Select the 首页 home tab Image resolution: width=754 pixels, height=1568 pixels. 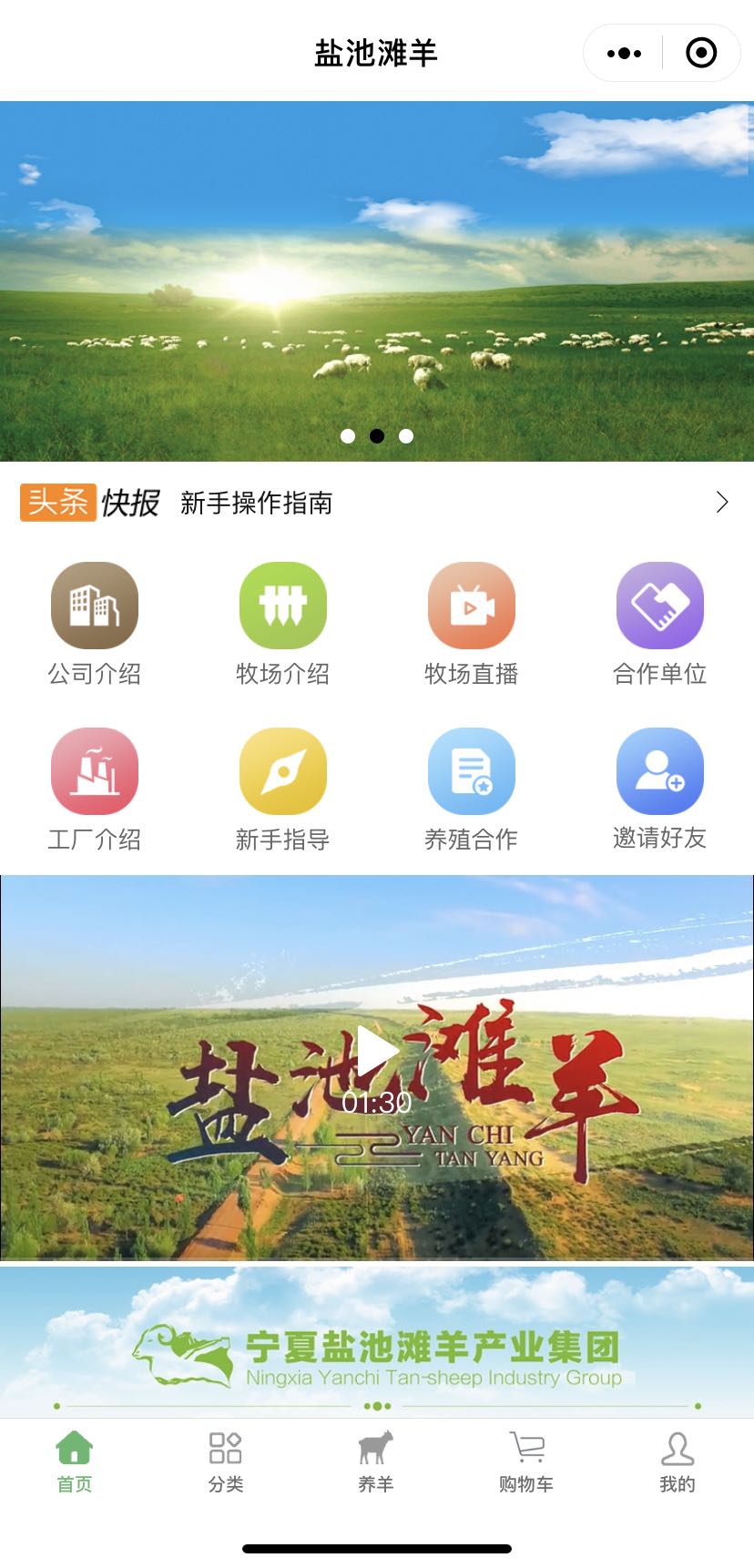pyautogui.click(x=75, y=1461)
